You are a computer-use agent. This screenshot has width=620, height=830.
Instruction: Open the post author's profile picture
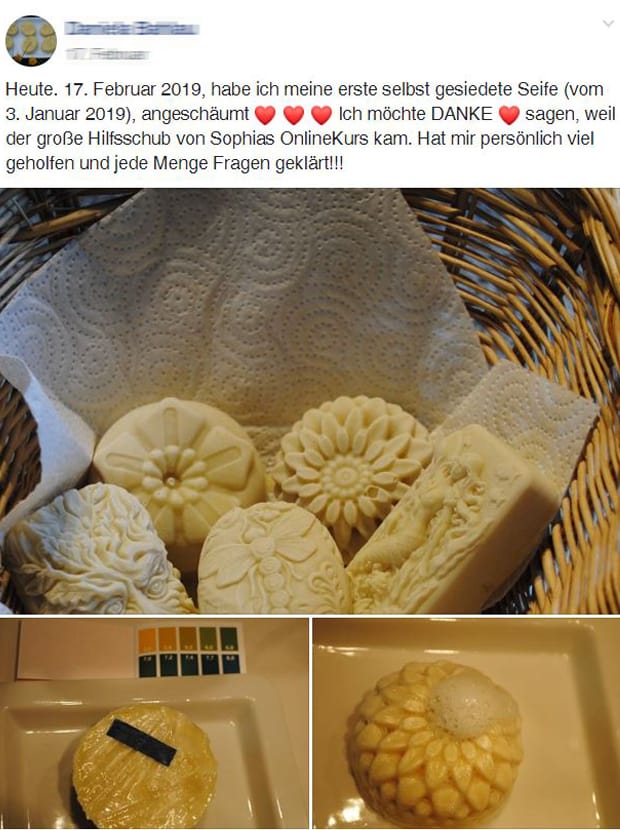pos(31,41)
